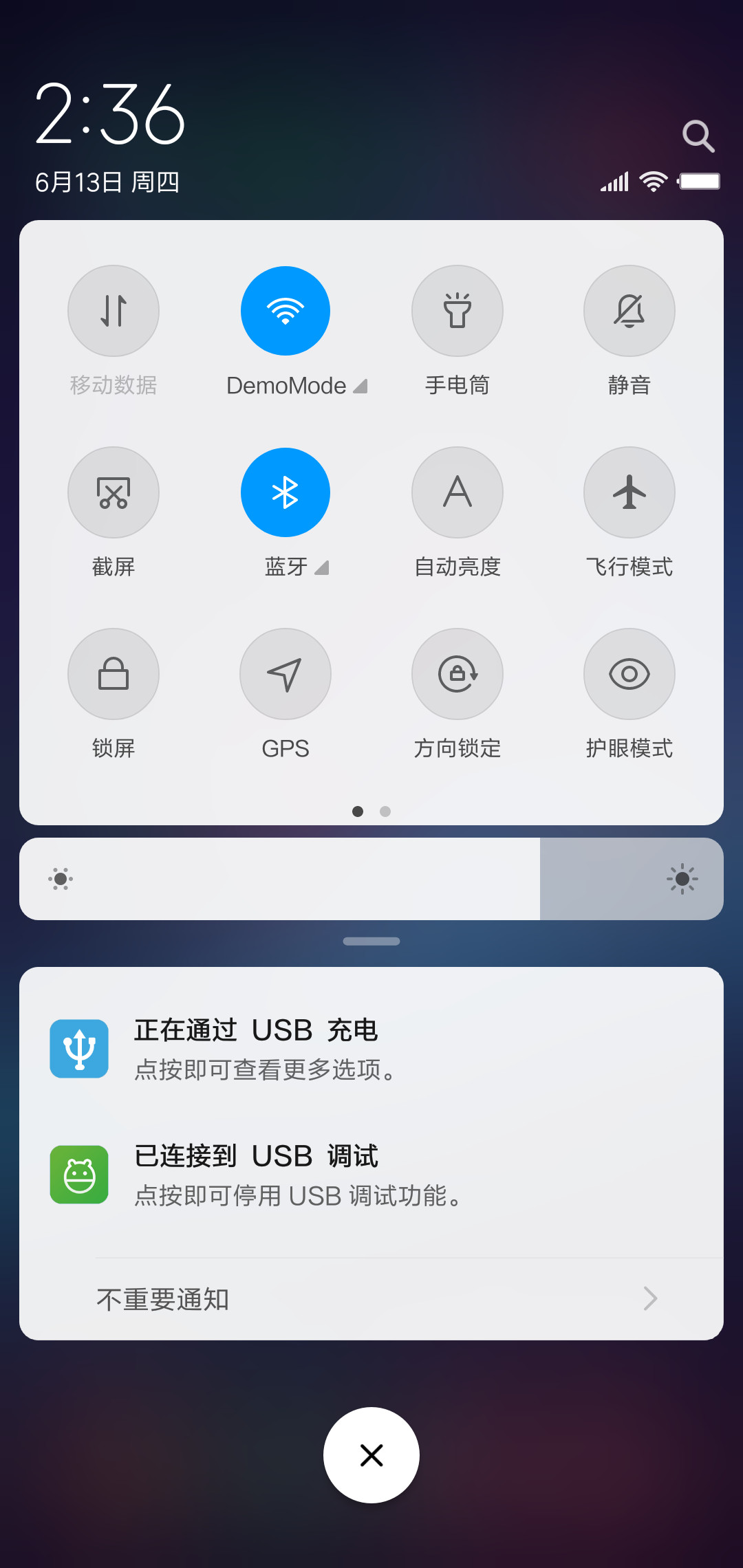This screenshot has height=1568, width=743.
Task: Open the 正在通过 USB 充电 notification
Action: [371, 1049]
